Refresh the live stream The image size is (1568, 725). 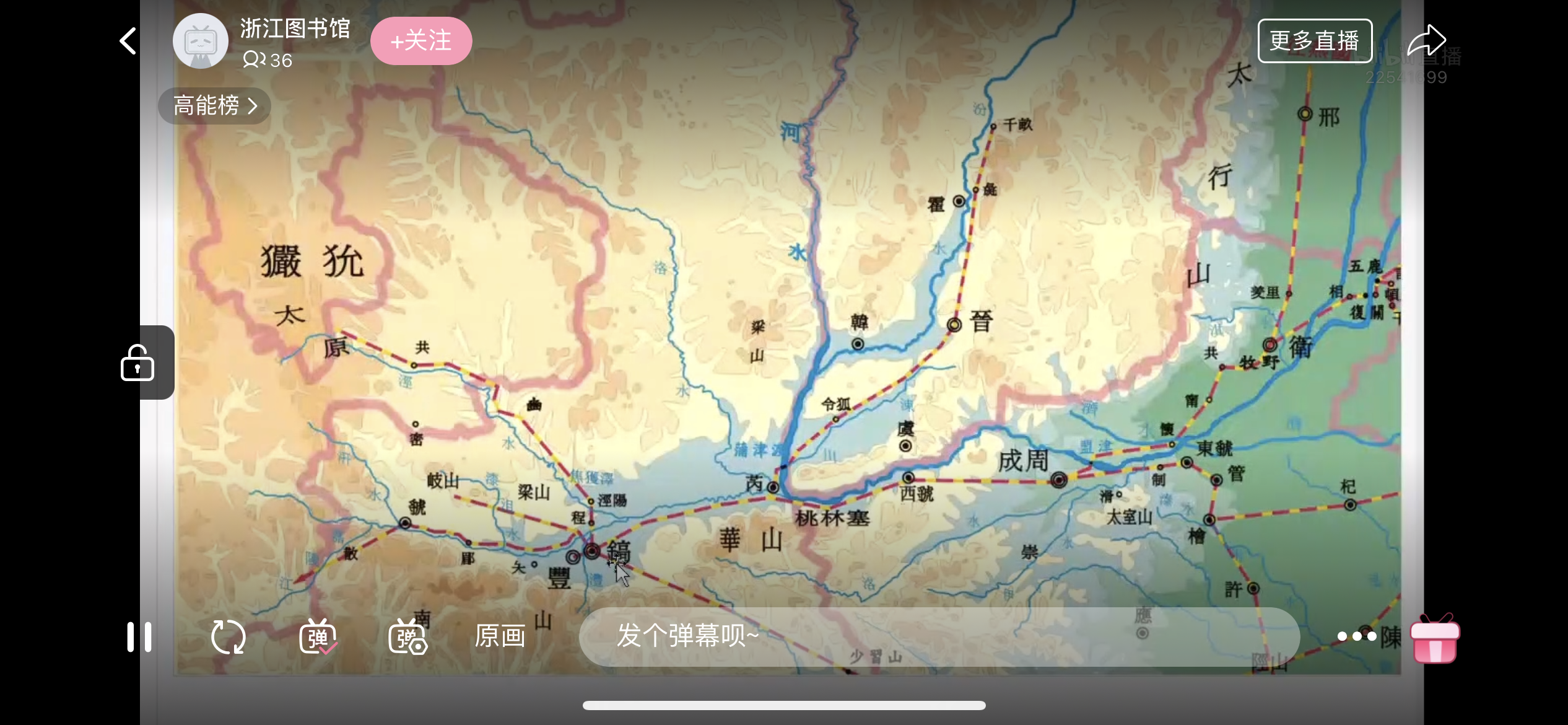229,636
